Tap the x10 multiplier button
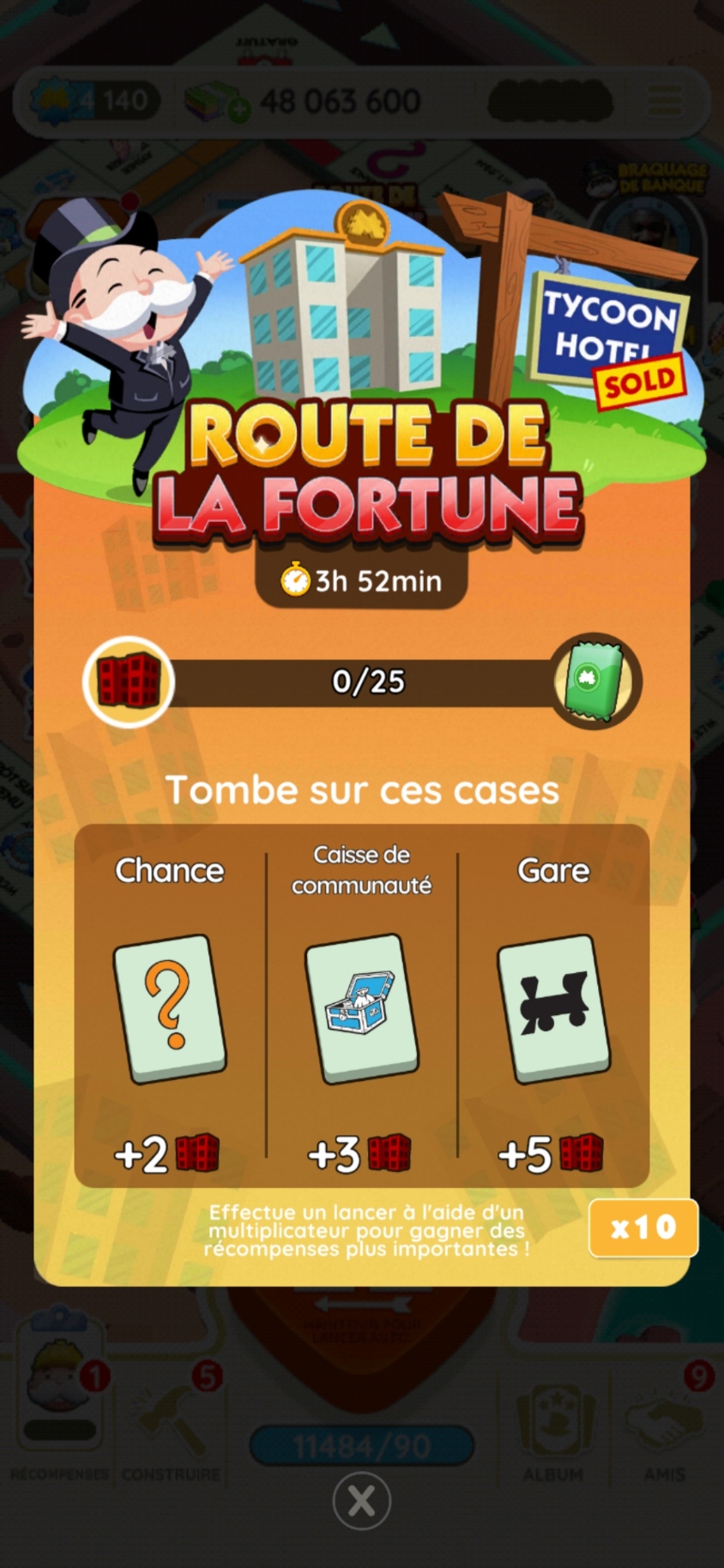This screenshot has height=1568, width=724. 643,1228
